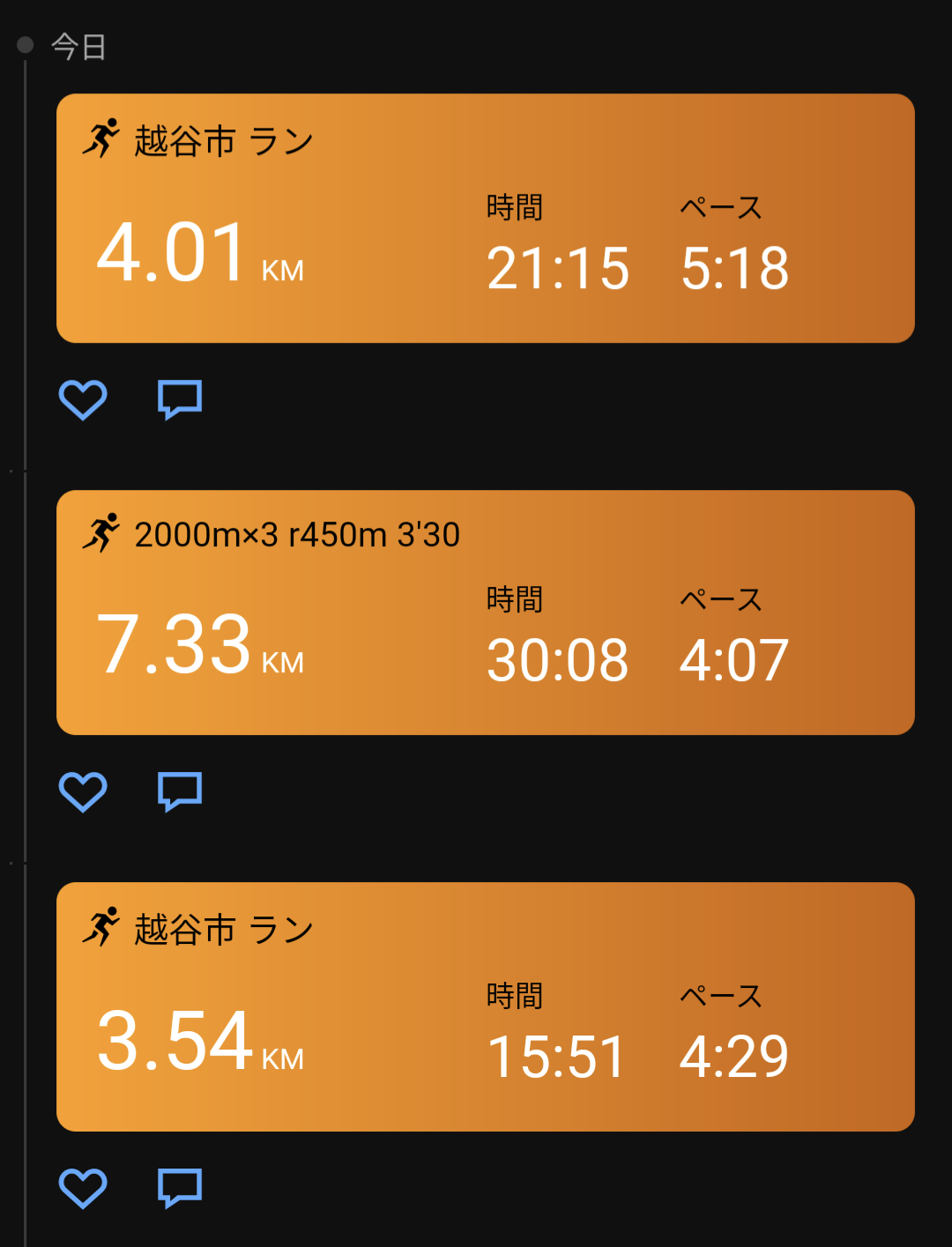The height and width of the screenshot is (1247, 952).
Task: Comment on the 3.54 KM run
Action: click(180, 1188)
